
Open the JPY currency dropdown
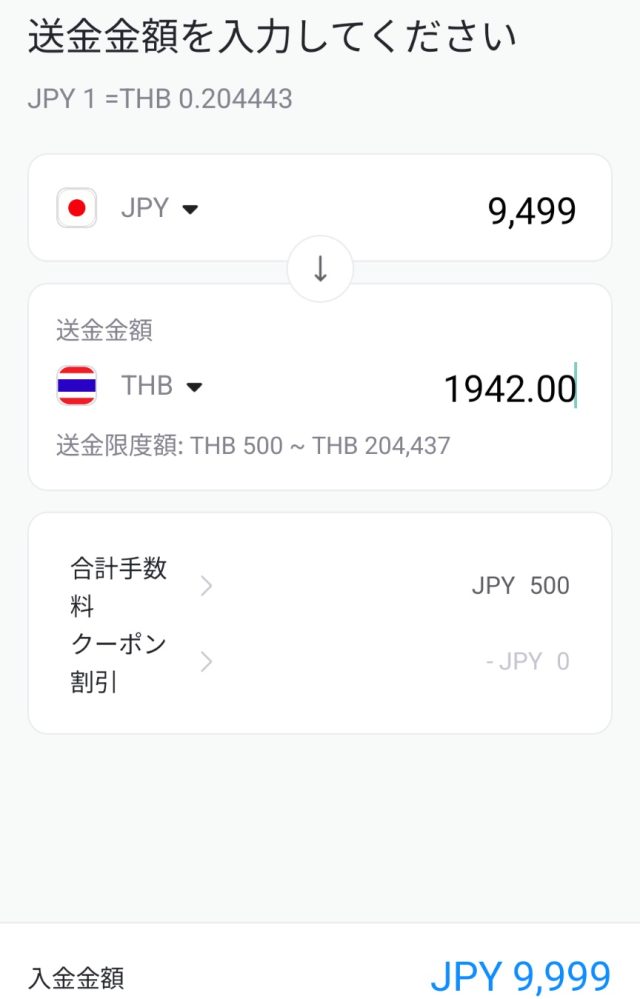[x=159, y=209]
